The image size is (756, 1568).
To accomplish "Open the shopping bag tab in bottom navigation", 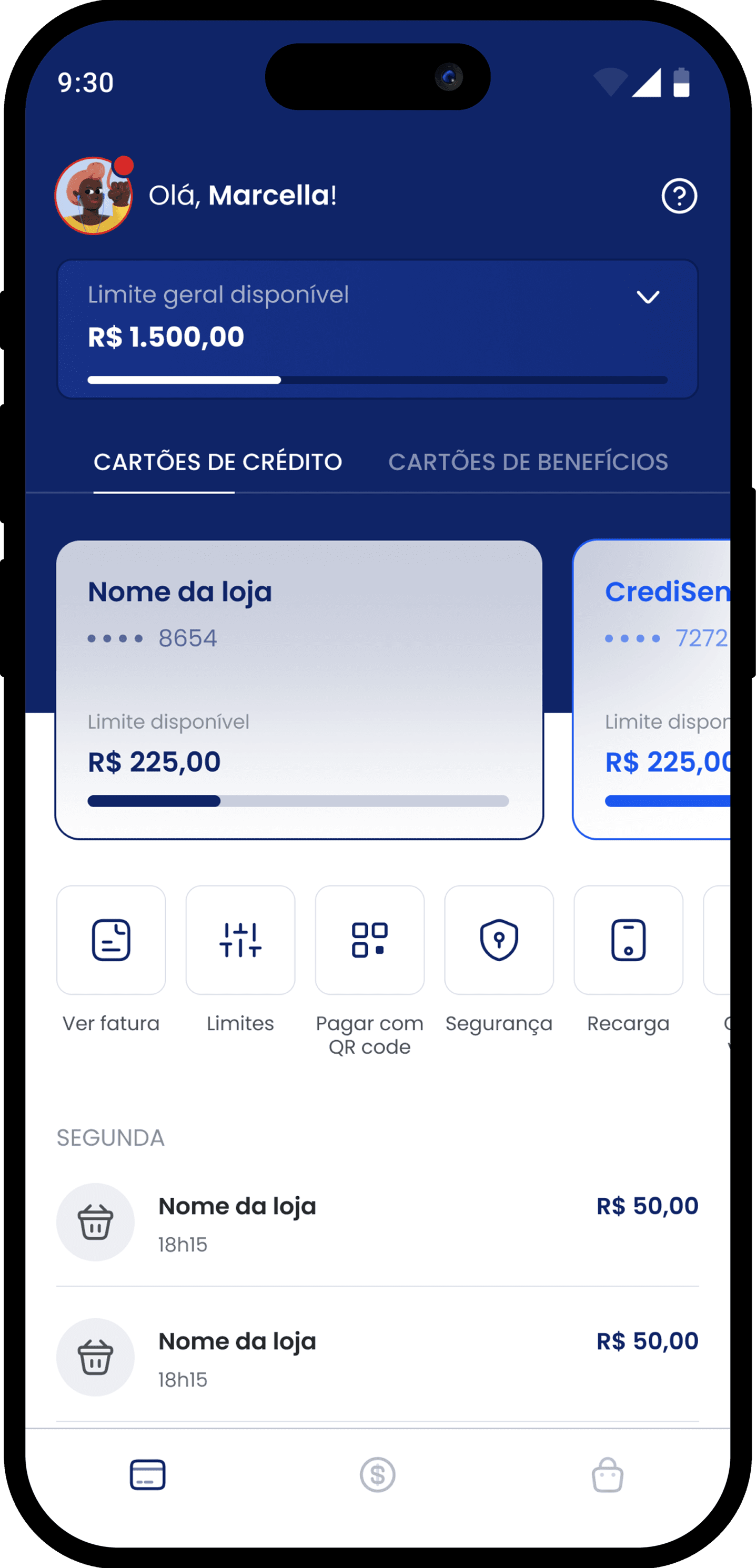I will coord(607,1474).
